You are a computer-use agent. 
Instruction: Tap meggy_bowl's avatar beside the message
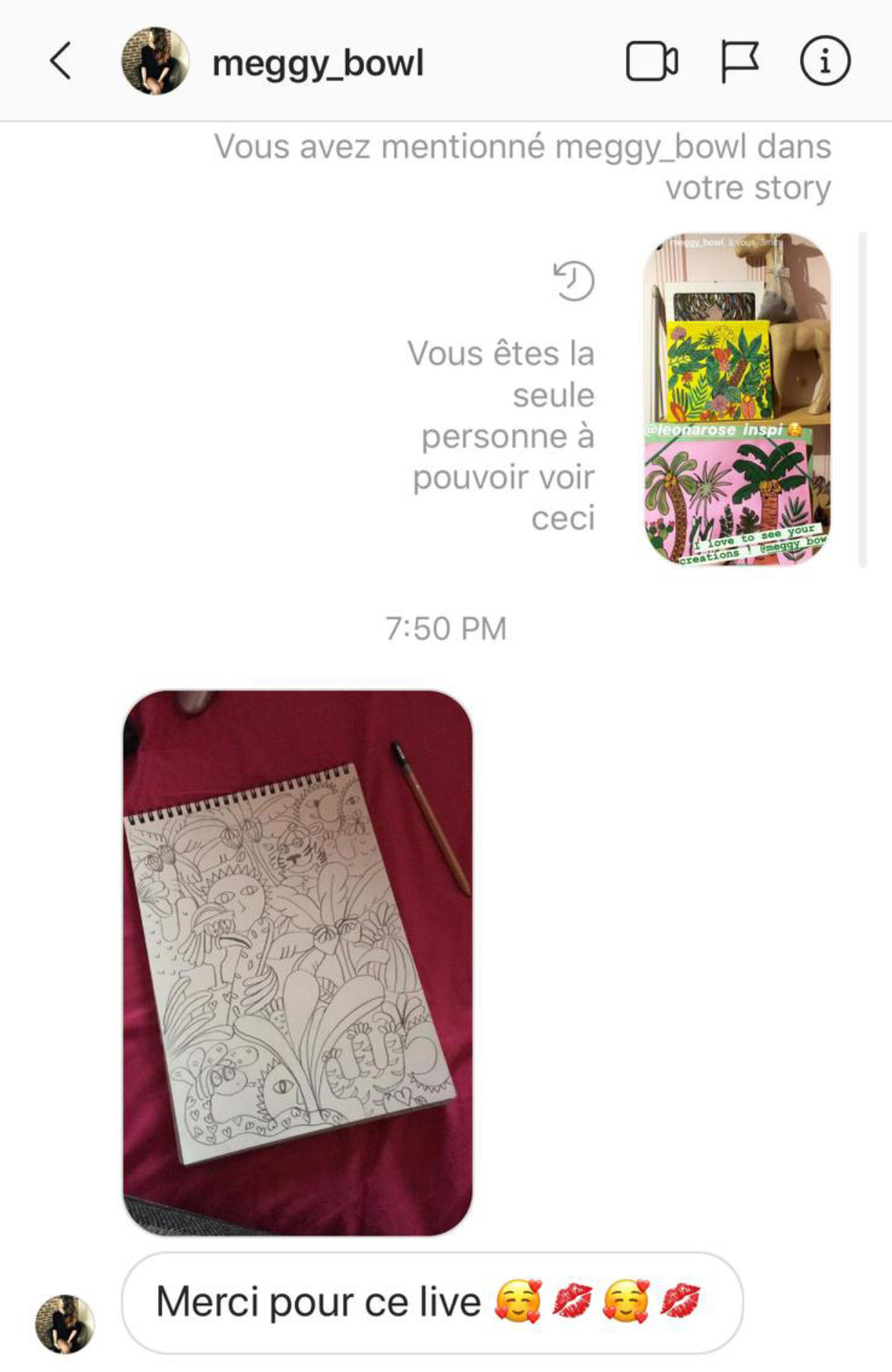coord(65,1323)
